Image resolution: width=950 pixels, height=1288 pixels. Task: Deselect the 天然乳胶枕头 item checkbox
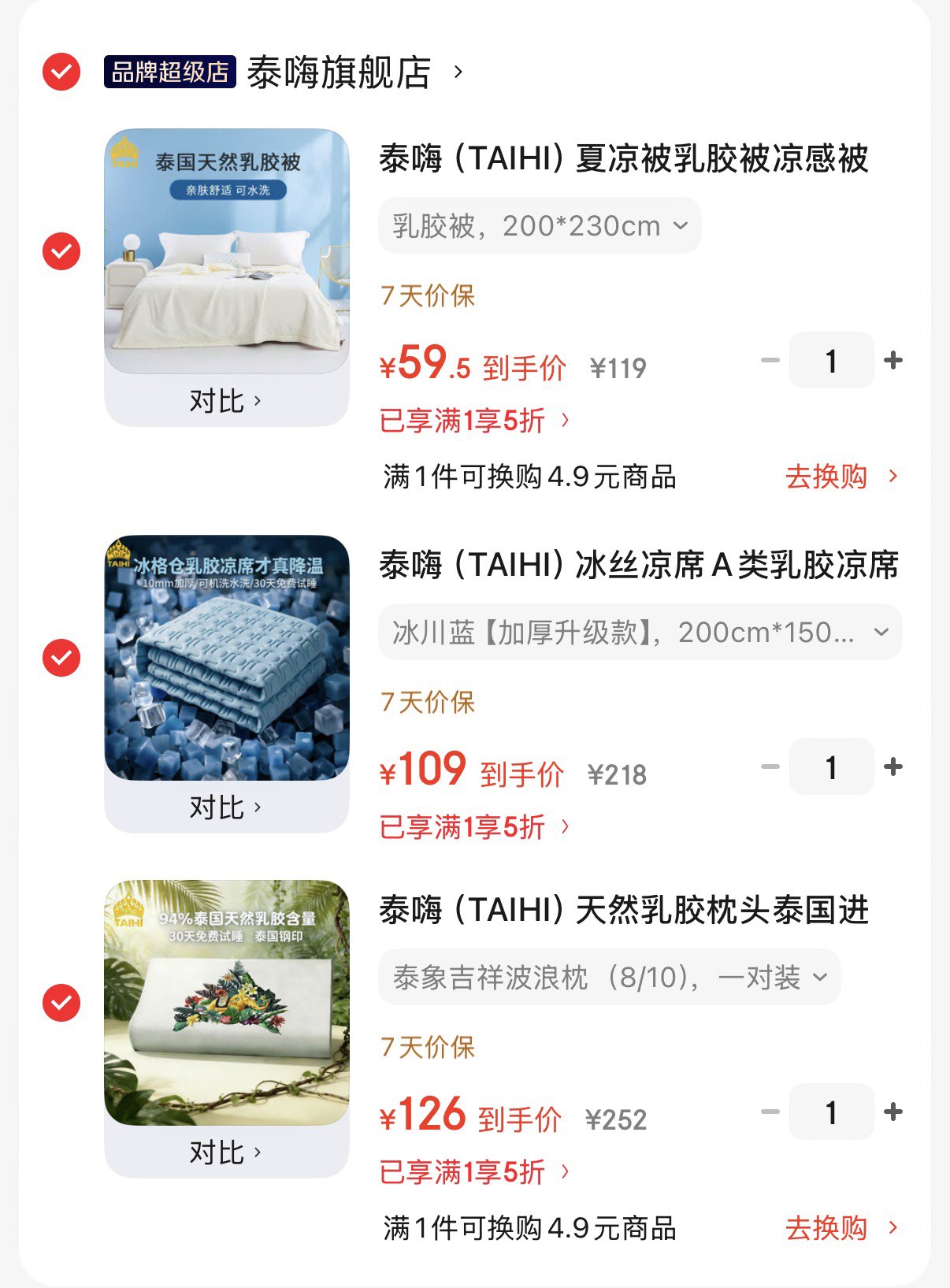tap(61, 1003)
